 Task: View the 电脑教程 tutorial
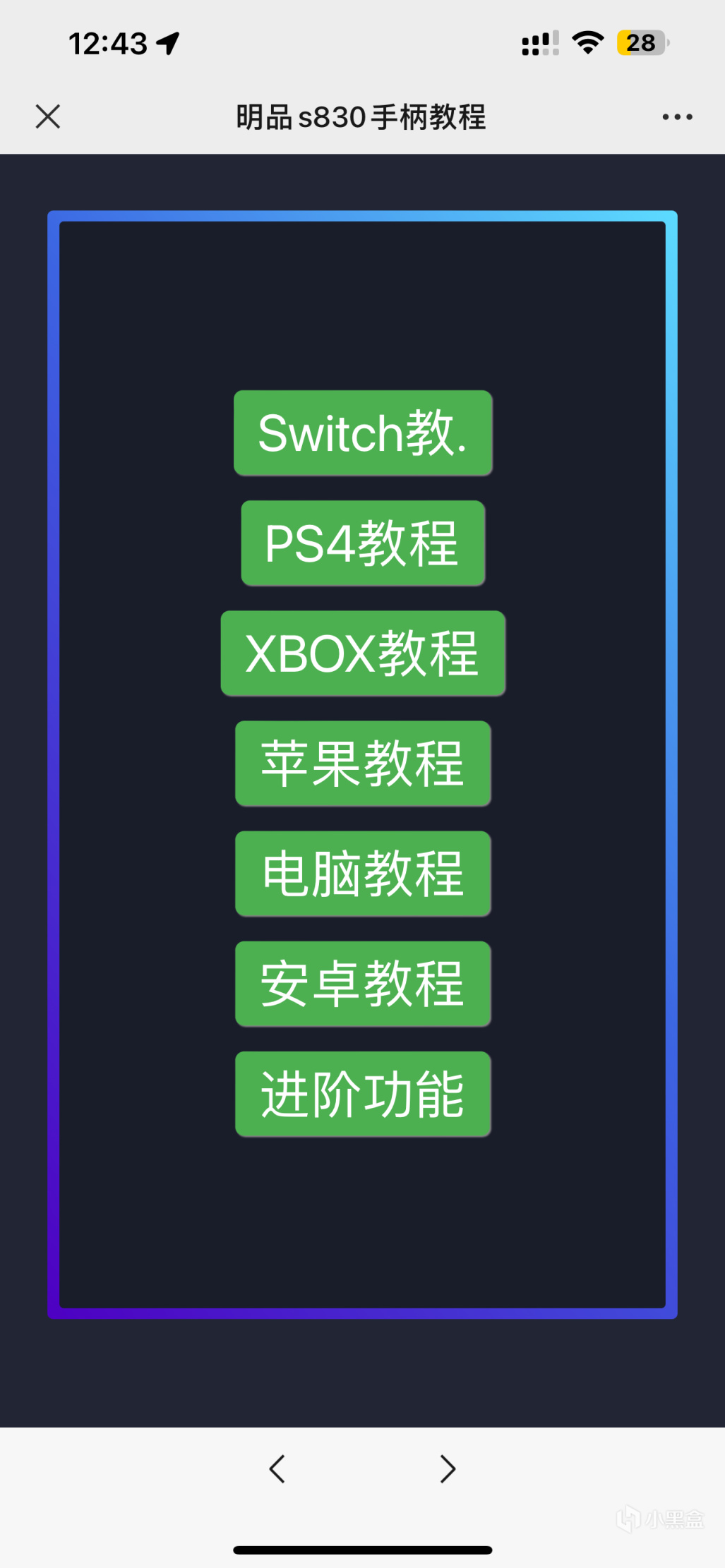(x=363, y=874)
